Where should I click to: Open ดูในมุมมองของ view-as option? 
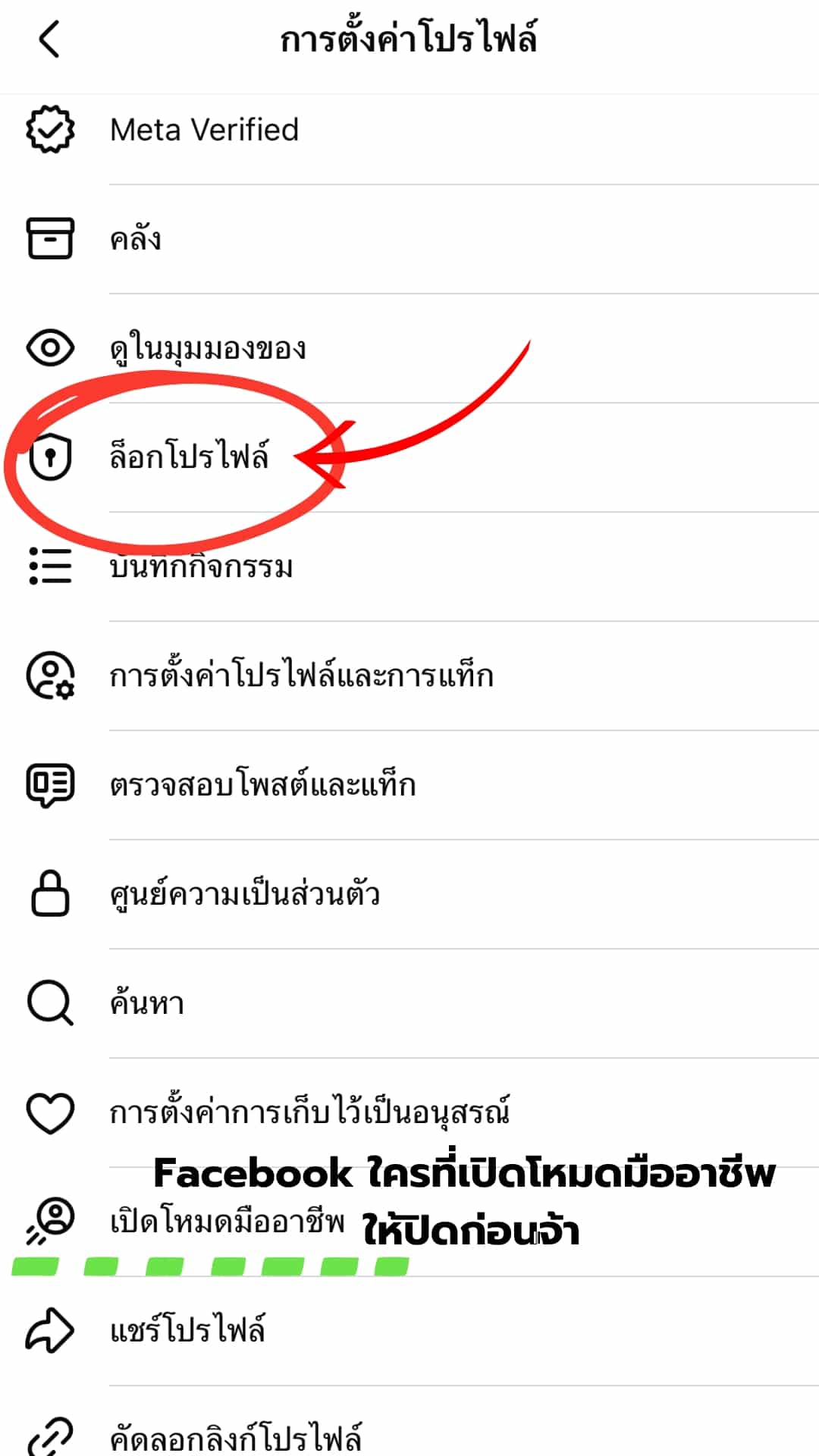tap(409, 348)
